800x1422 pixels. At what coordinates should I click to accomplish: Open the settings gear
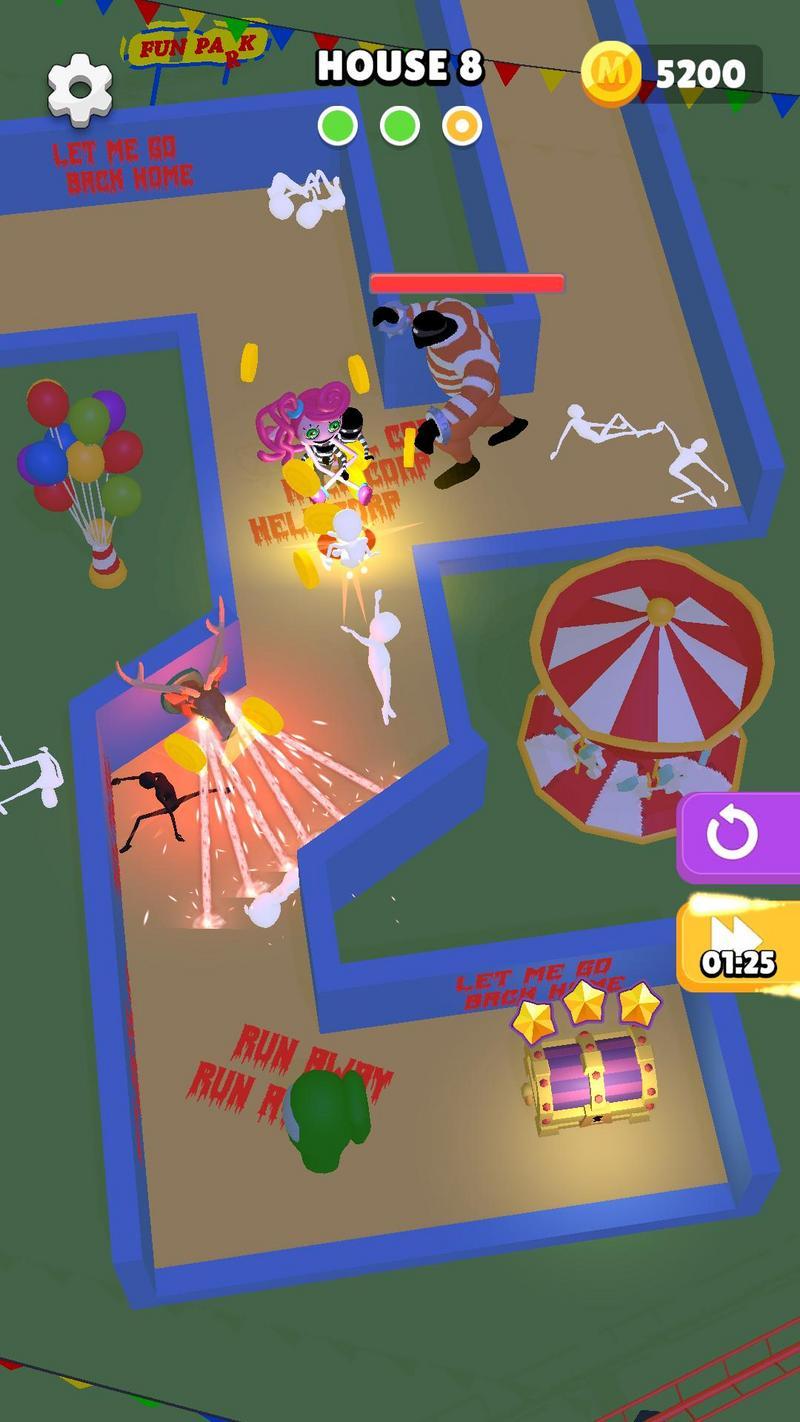[x=80, y=89]
